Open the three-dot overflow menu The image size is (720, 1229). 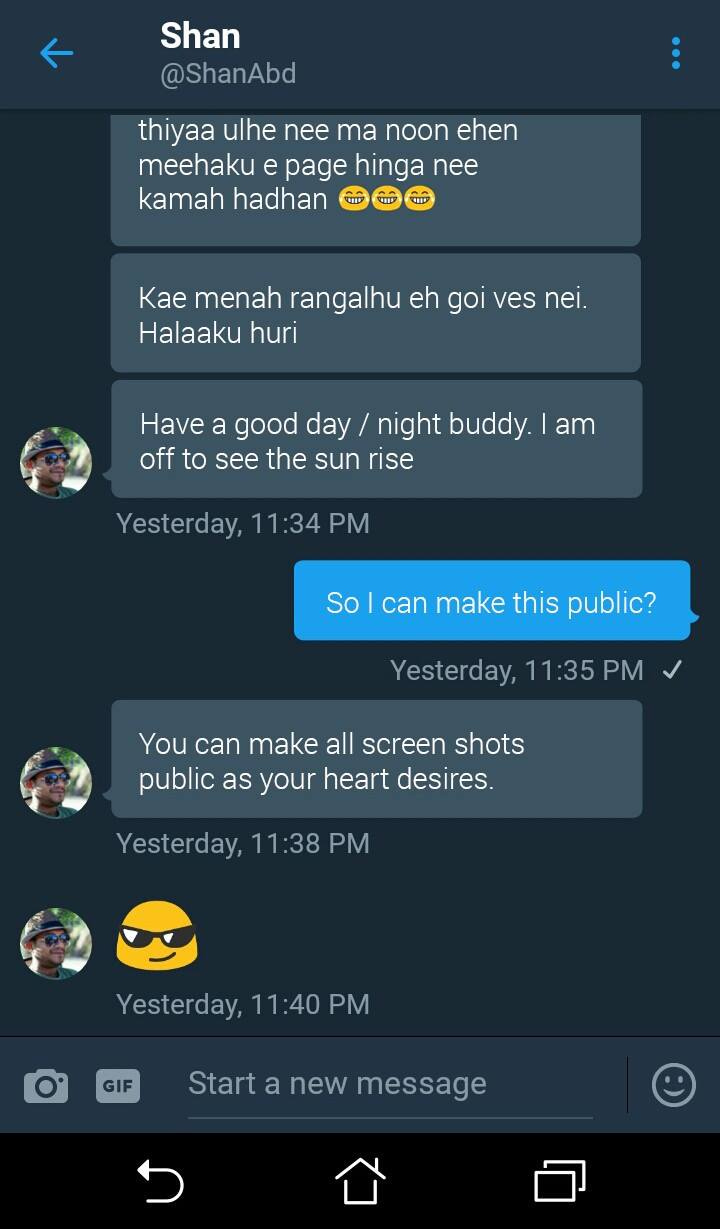[676, 53]
